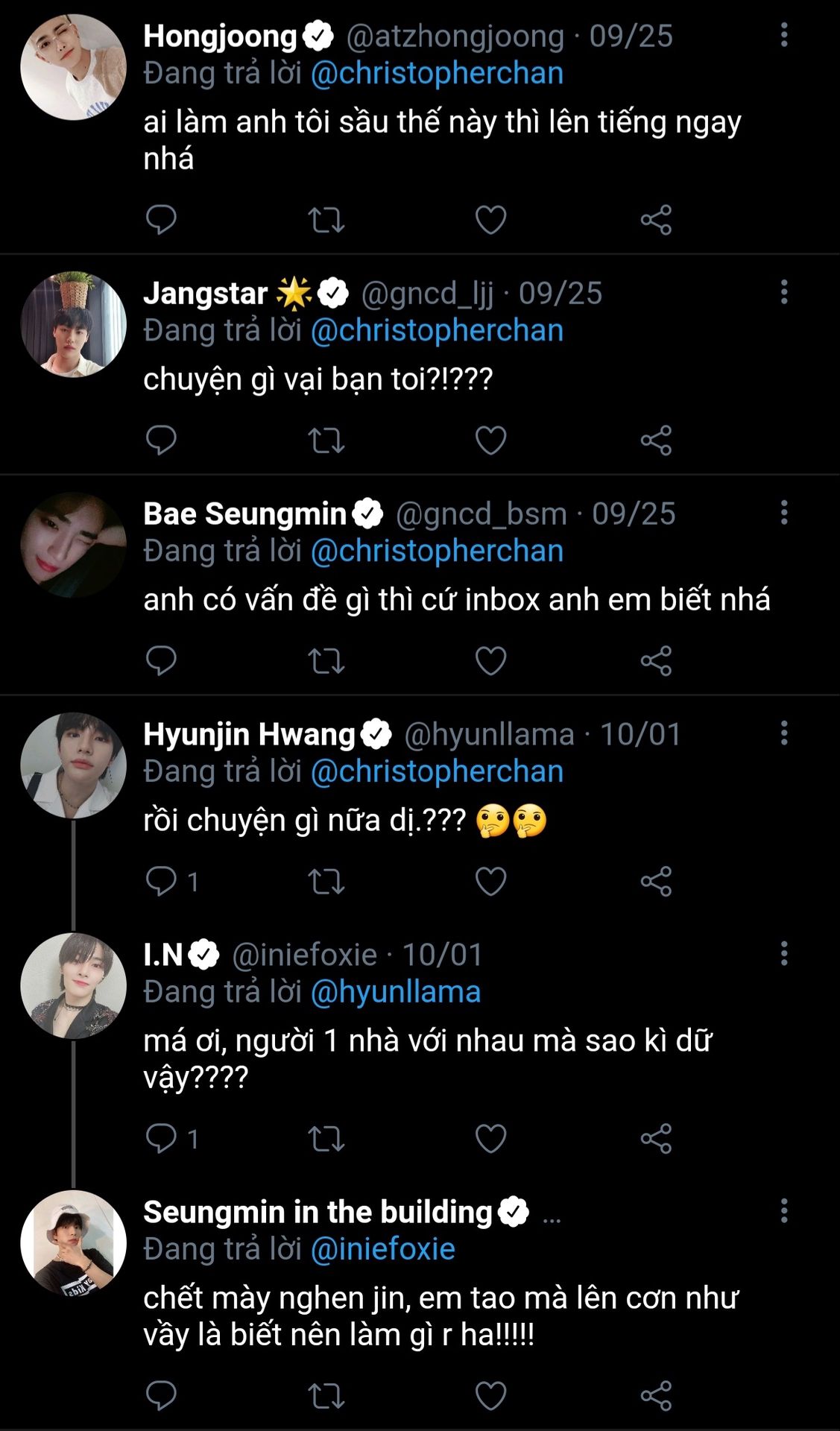Share Seungmin in the building's tweet

(x=656, y=1396)
